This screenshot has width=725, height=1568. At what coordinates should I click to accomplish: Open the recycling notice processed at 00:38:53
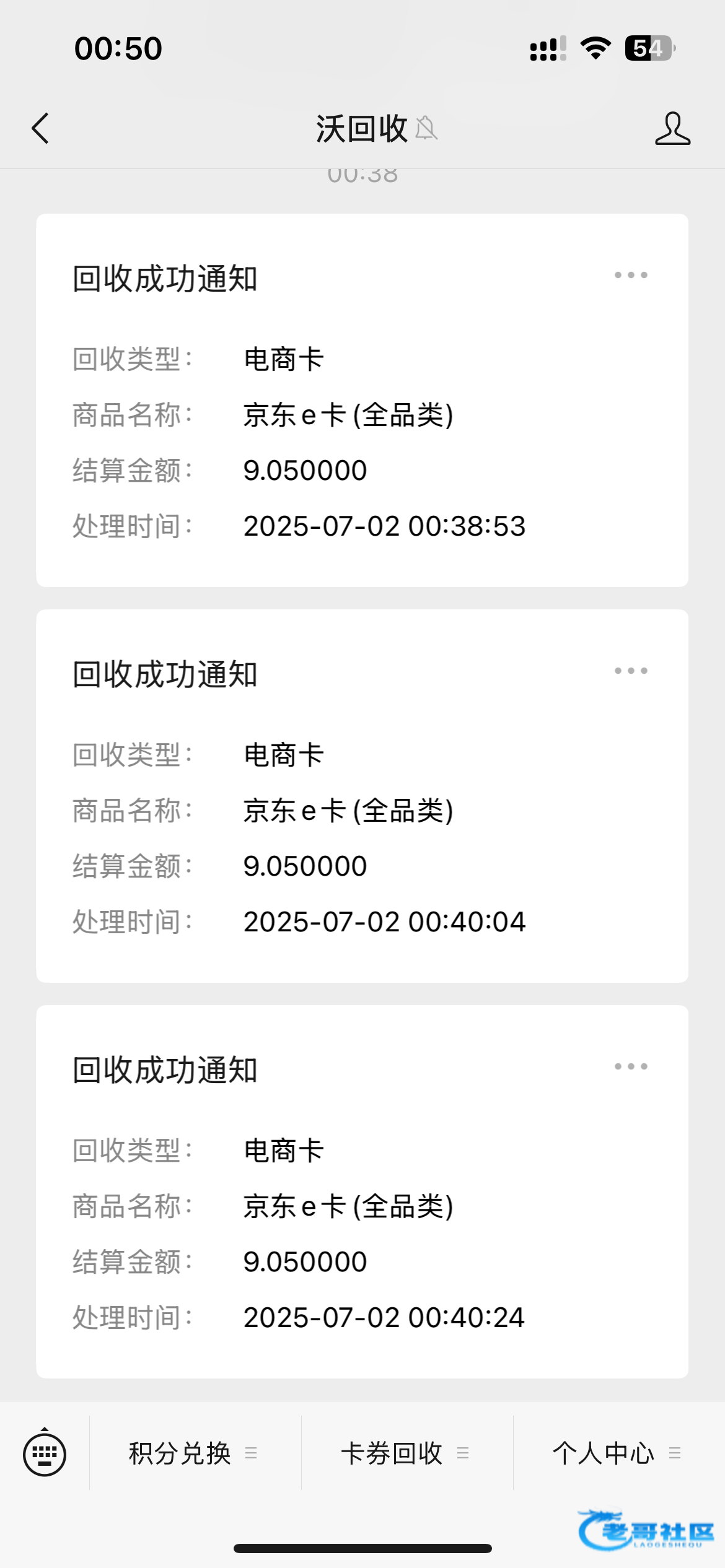[x=362, y=400]
